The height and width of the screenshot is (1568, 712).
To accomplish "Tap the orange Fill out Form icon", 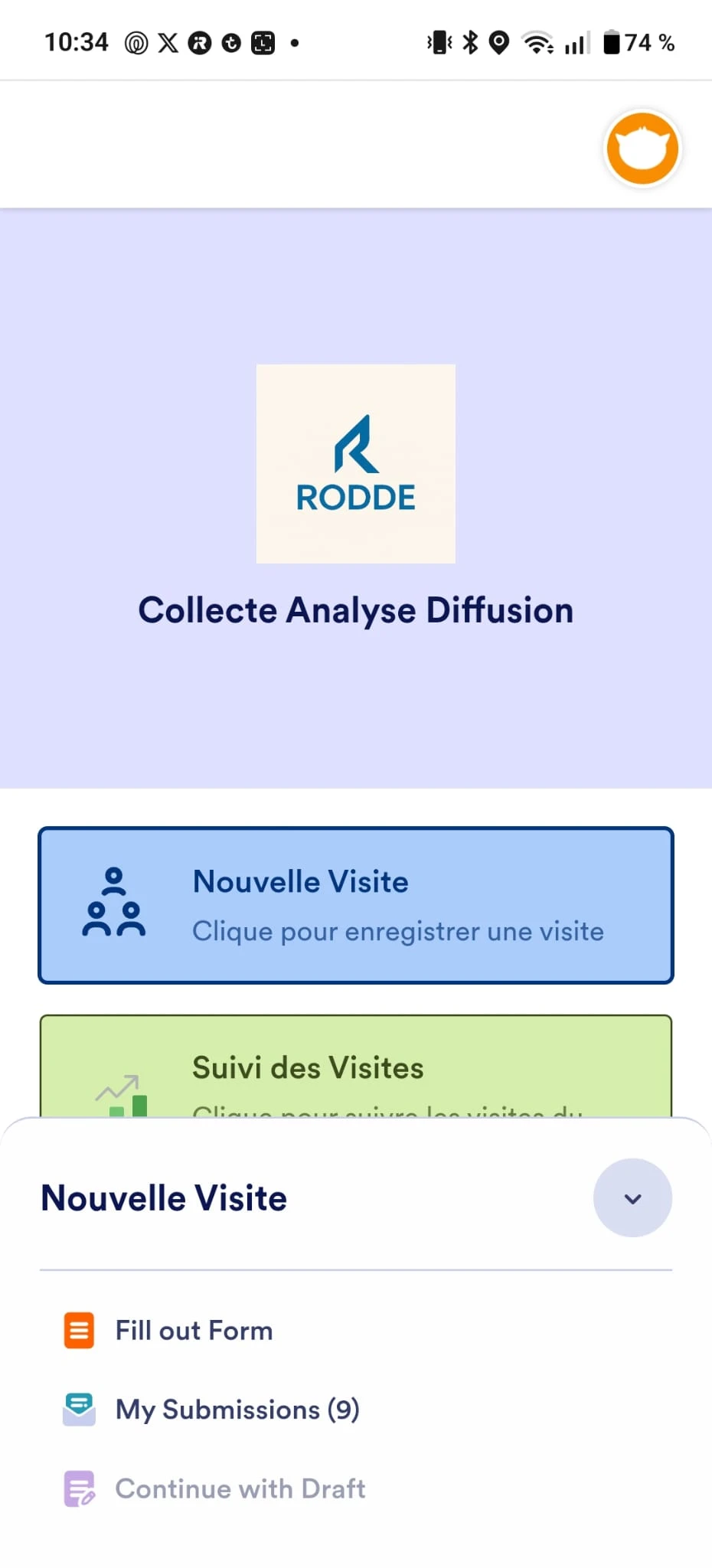I will coord(77,1330).
